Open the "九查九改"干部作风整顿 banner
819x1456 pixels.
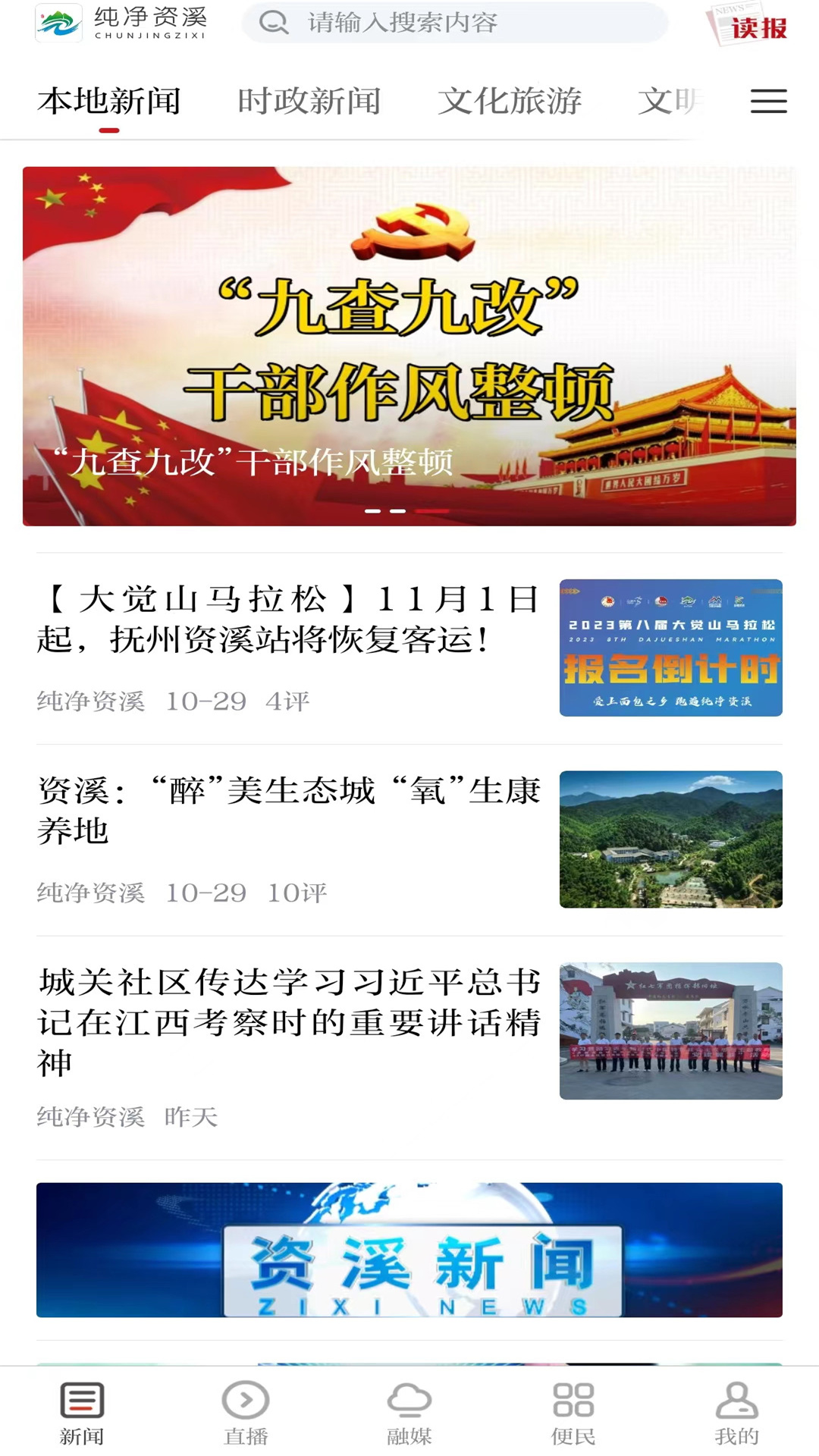click(x=409, y=346)
